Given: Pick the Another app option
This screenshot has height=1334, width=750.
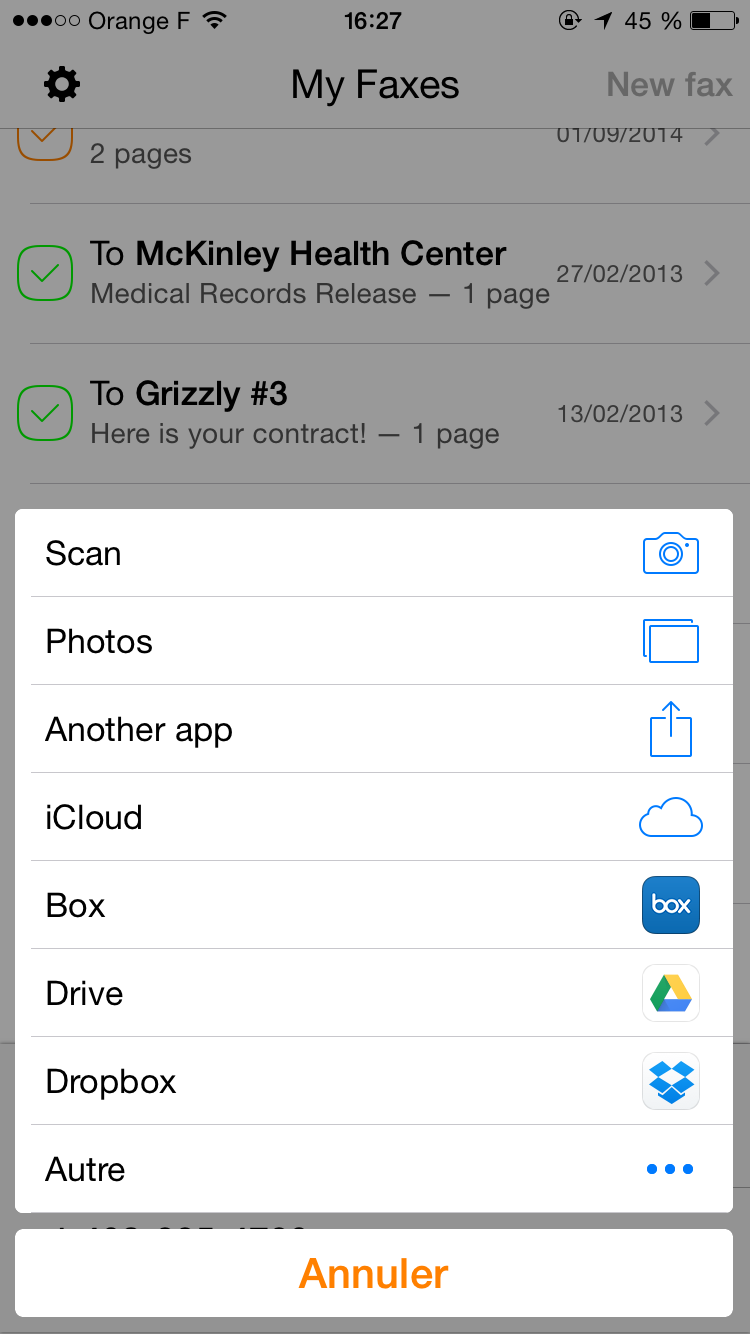Looking at the screenshot, I should pyautogui.click(x=374, y=729).
